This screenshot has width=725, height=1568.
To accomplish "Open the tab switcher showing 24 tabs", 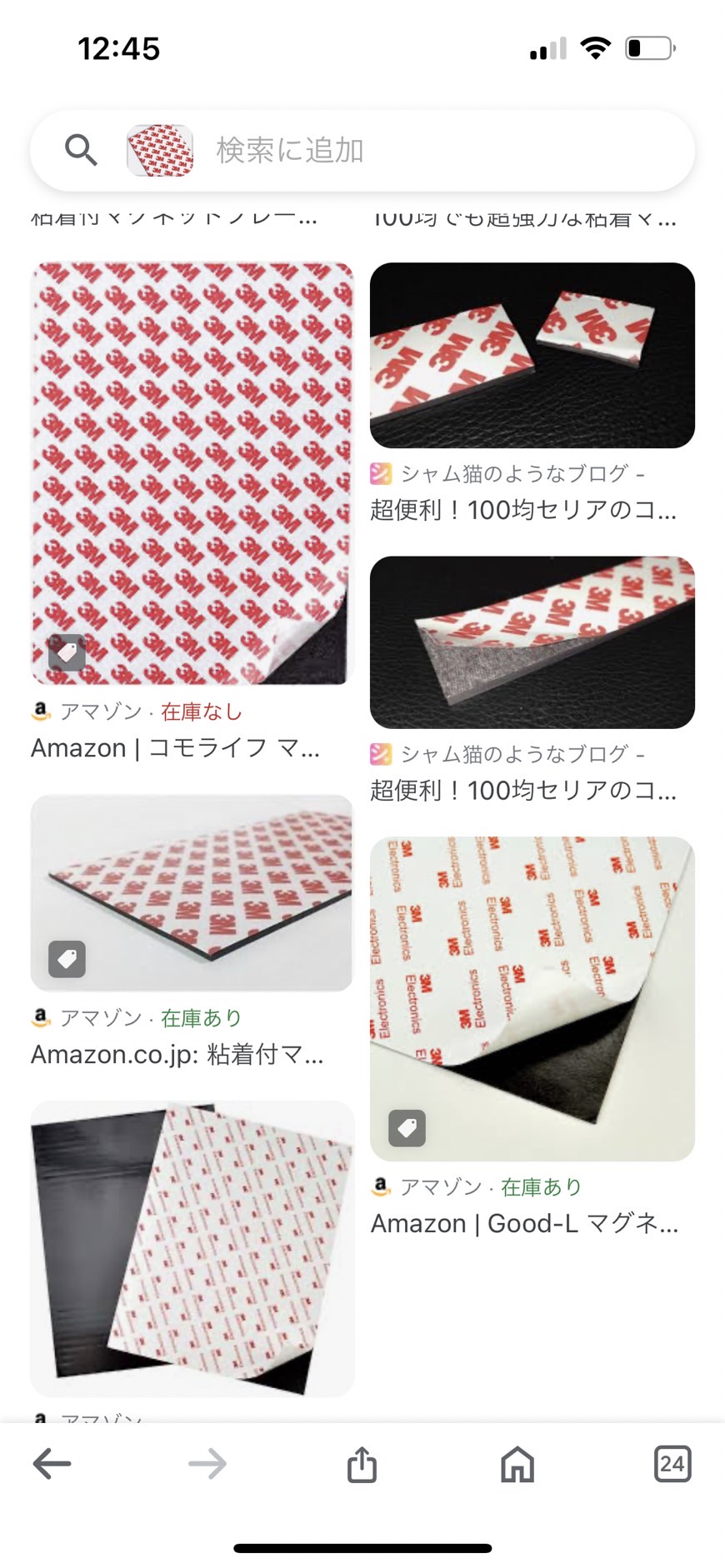I will point(672,1464).
